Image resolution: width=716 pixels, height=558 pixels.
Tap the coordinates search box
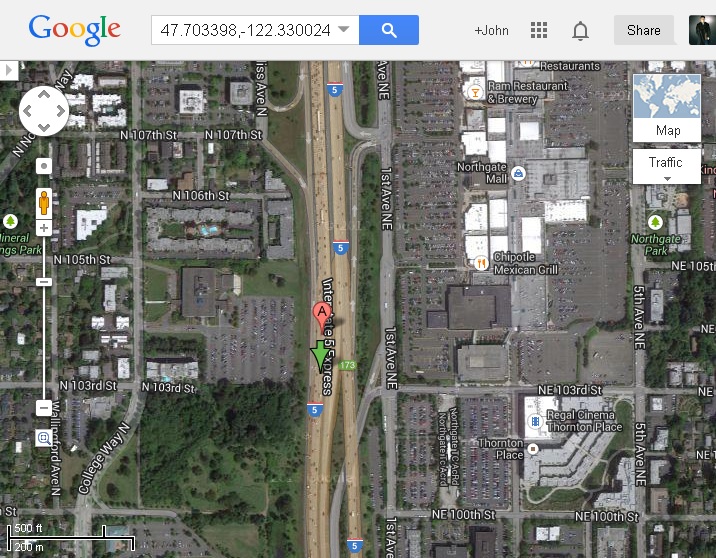click(243, 30)
